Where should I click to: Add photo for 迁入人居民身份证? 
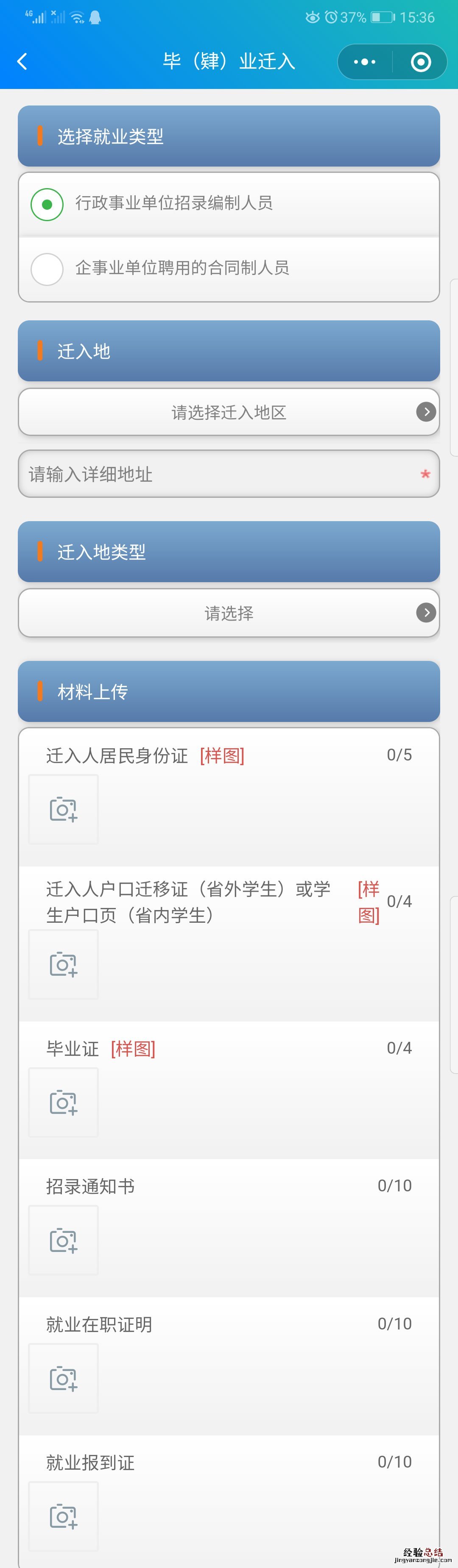tap(63, 810)
